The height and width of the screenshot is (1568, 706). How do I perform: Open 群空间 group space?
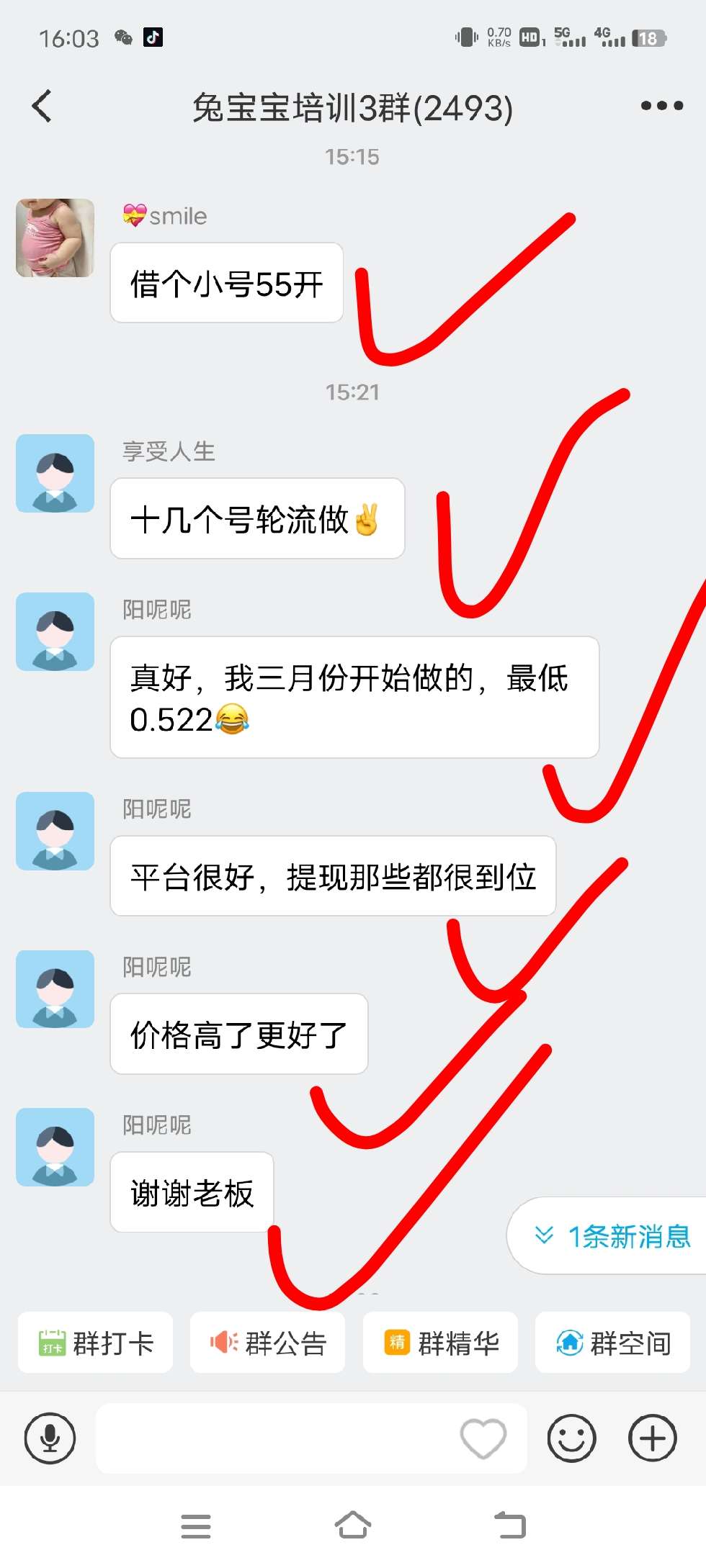[612, 1343]
